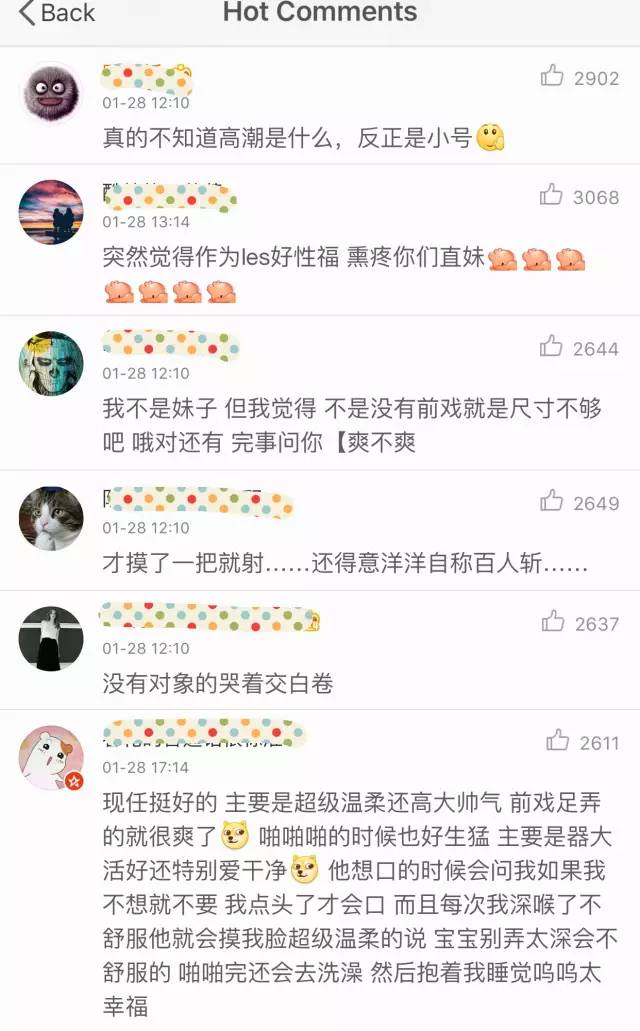View the cat avatar's profile
Viewport: 640px width, 1031px height.
(51, 517)
